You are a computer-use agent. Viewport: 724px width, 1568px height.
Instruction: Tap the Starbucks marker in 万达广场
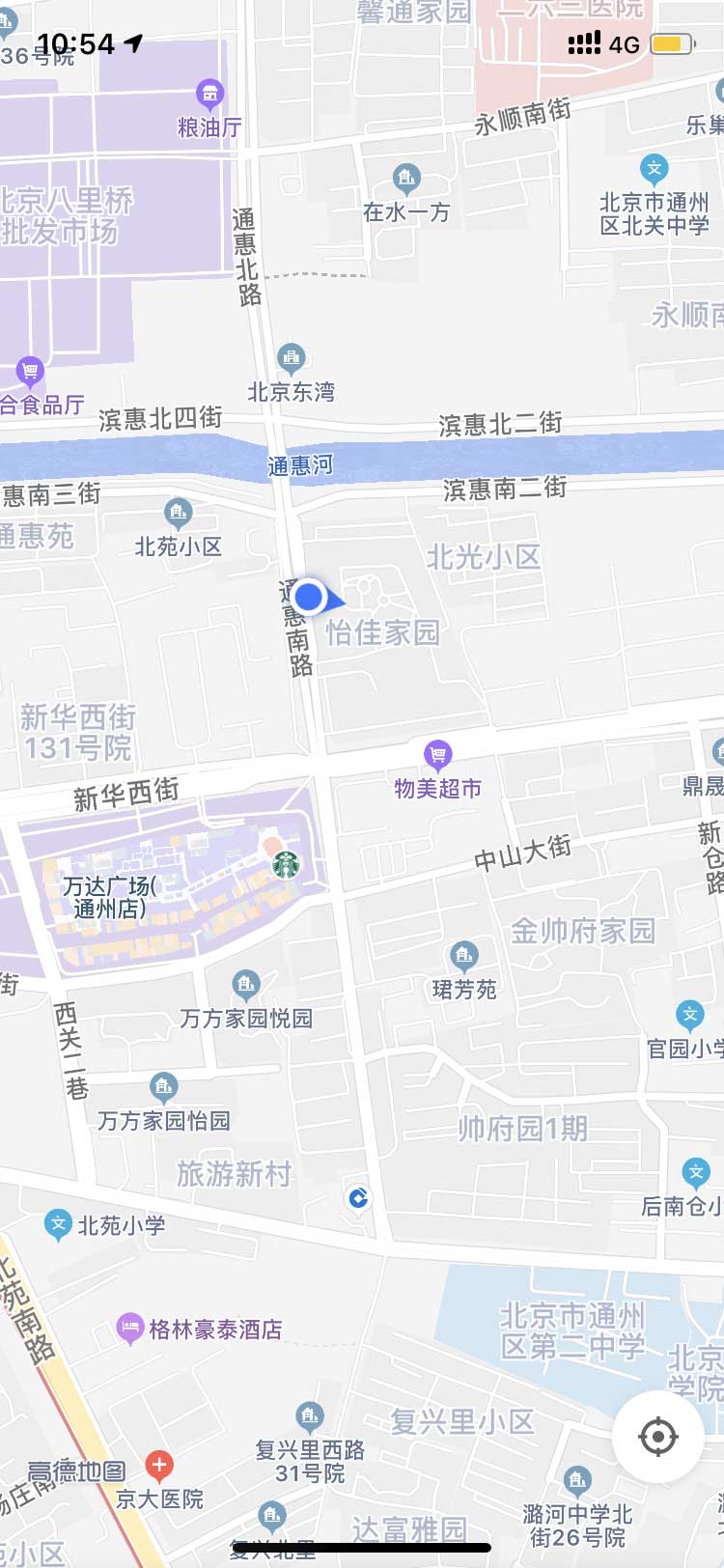[x=286, y=864]
